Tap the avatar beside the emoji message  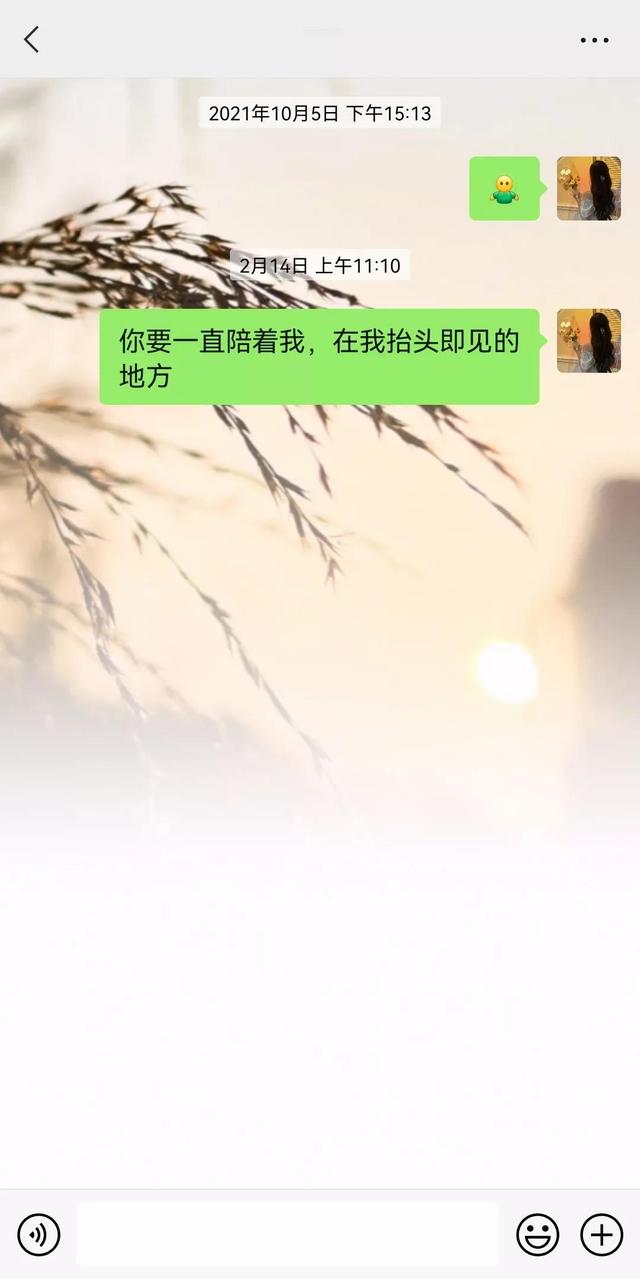point(589,188)
